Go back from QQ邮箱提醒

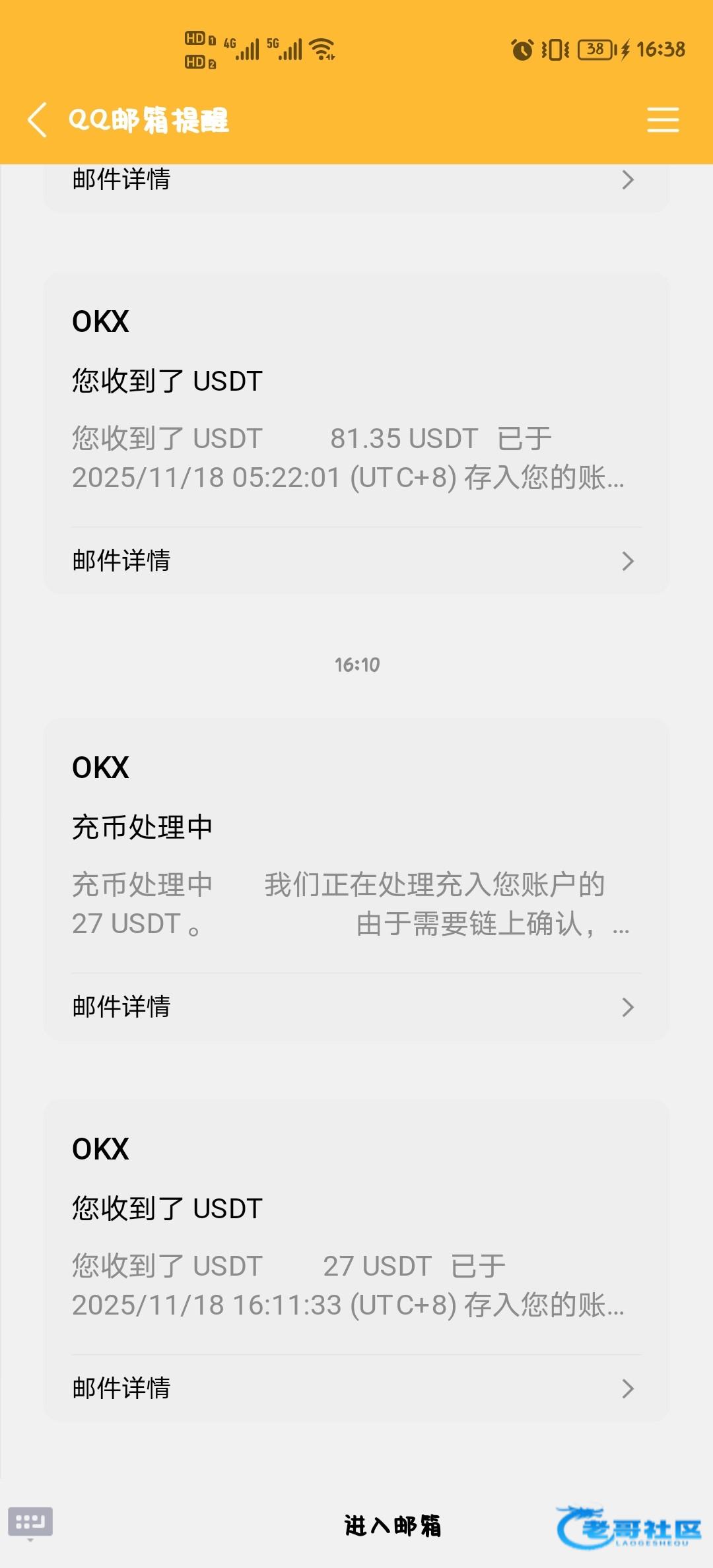38,120
